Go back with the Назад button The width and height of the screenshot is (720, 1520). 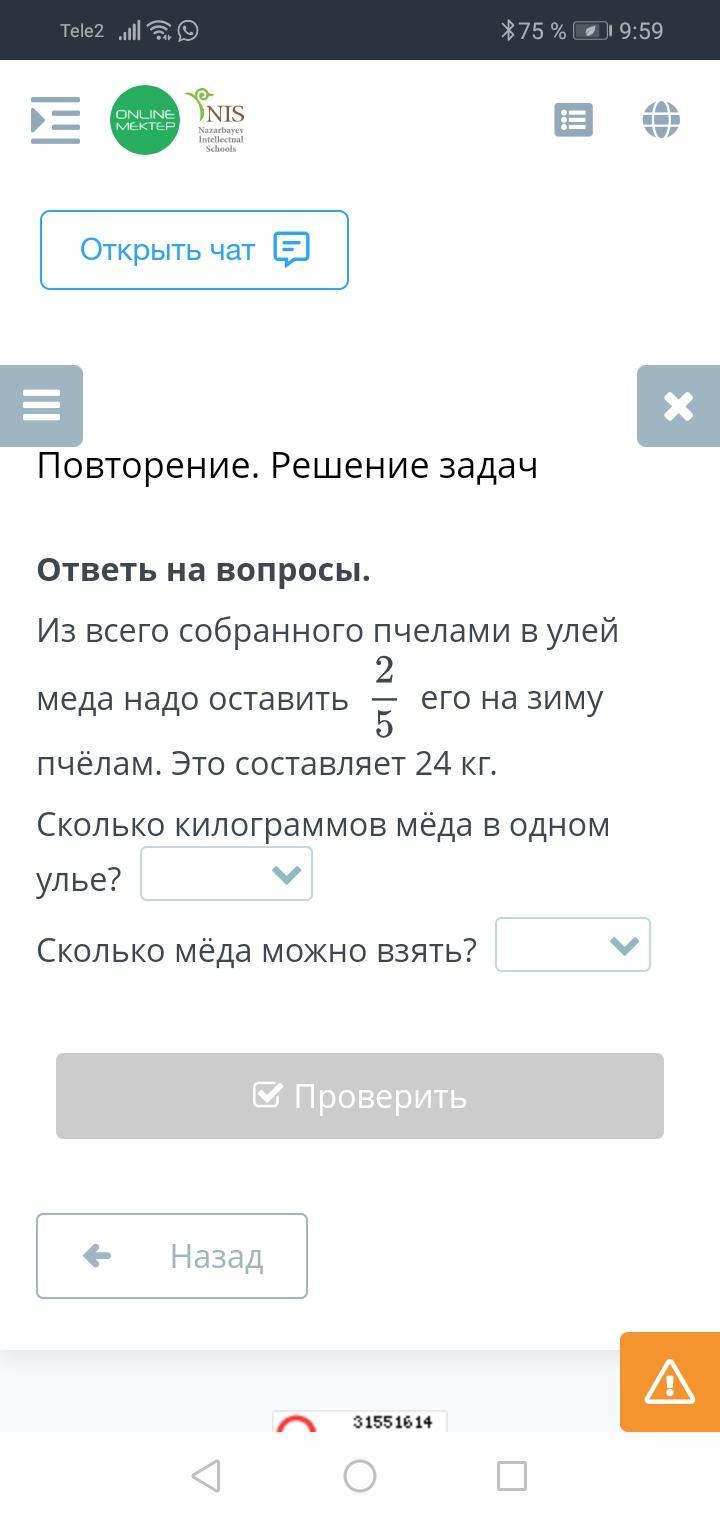(x=172, y=1256)
